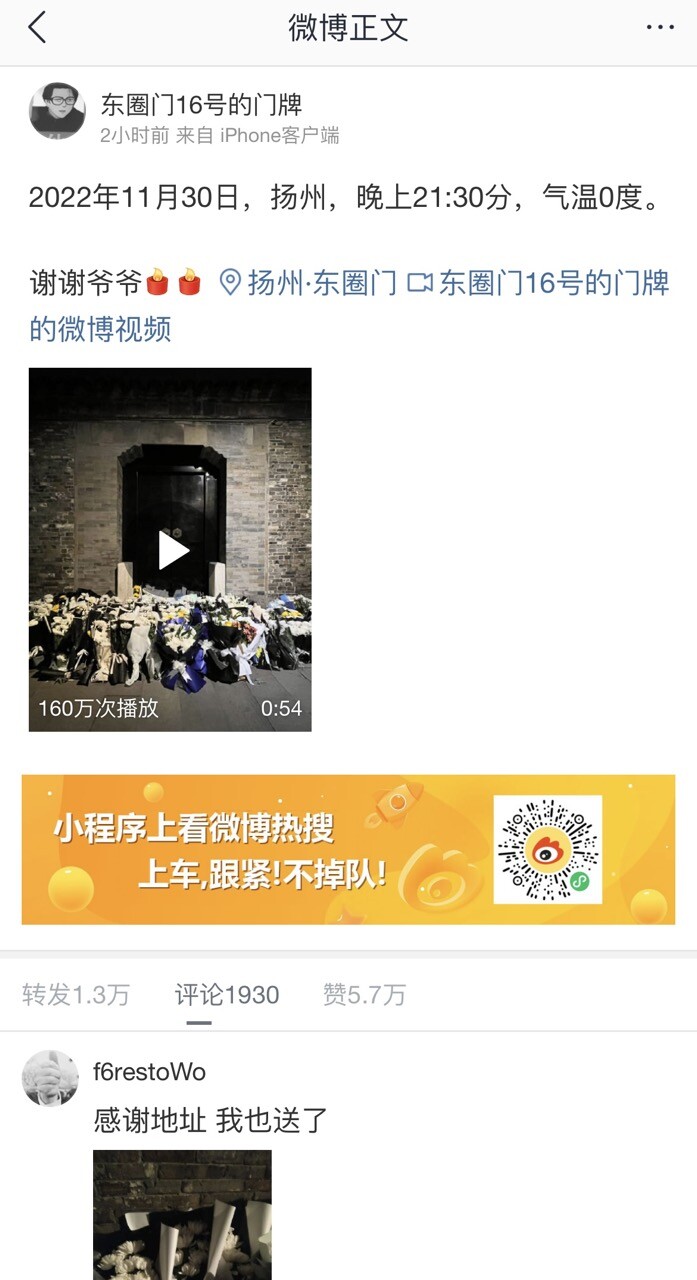Image resolution: width=697 pixels, height=1280 pixels.
Task: View the 赞5.7万 tab
Action: (364, 994)
